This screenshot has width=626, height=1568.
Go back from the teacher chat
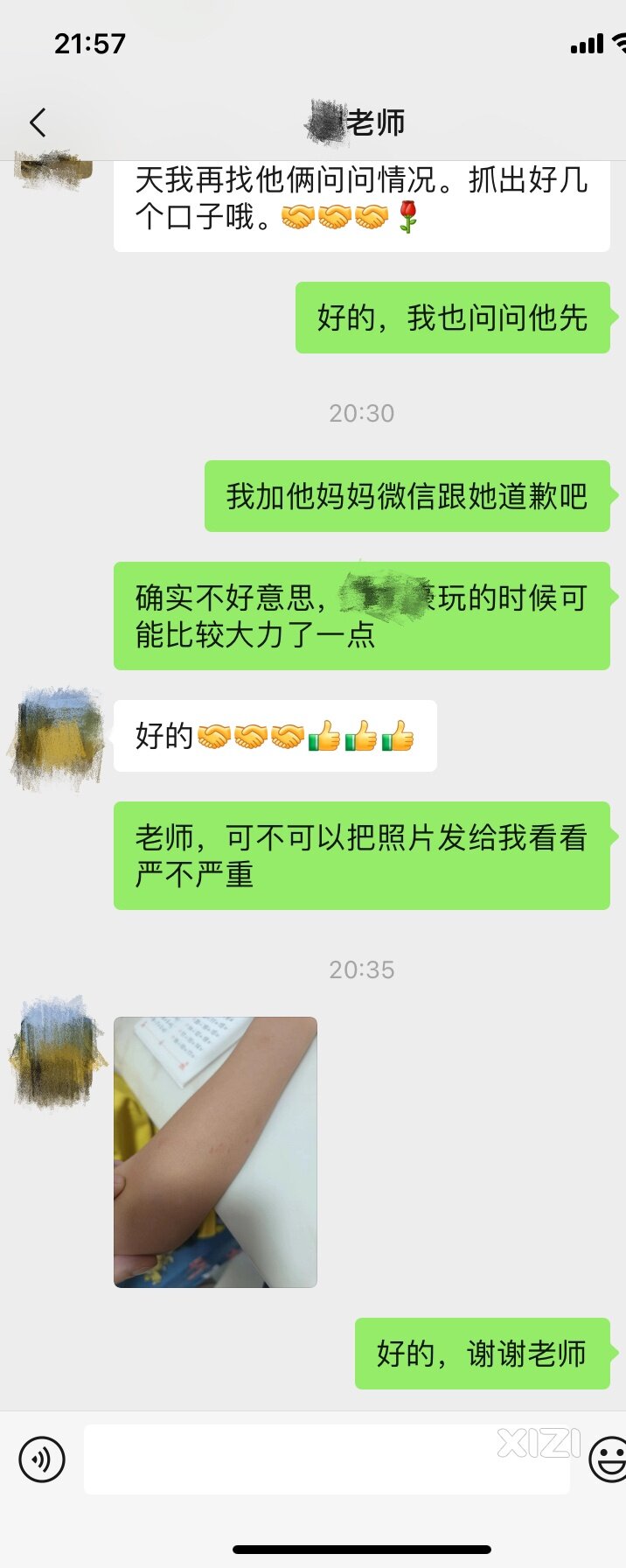click(37, 122)
